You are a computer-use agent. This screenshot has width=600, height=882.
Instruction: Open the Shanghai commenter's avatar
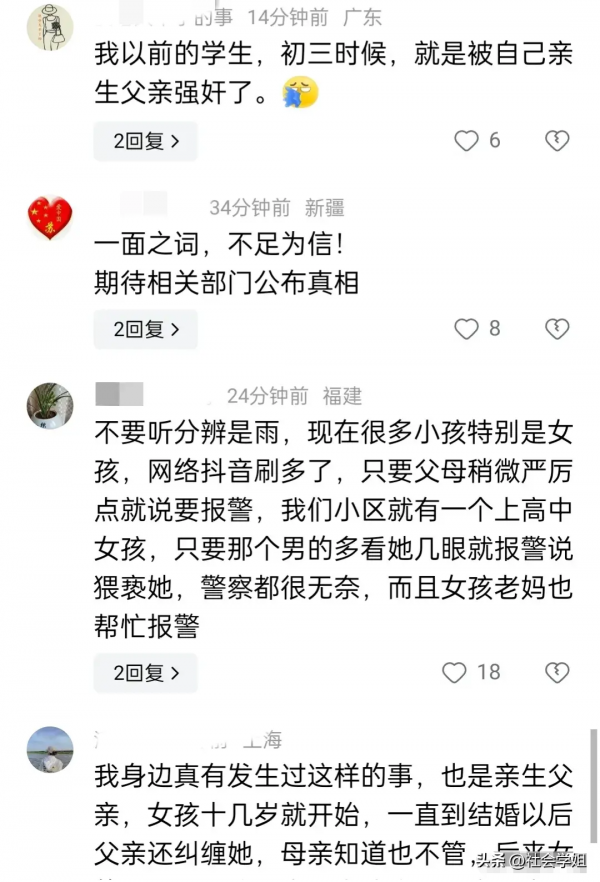click(x=49, y=749)
